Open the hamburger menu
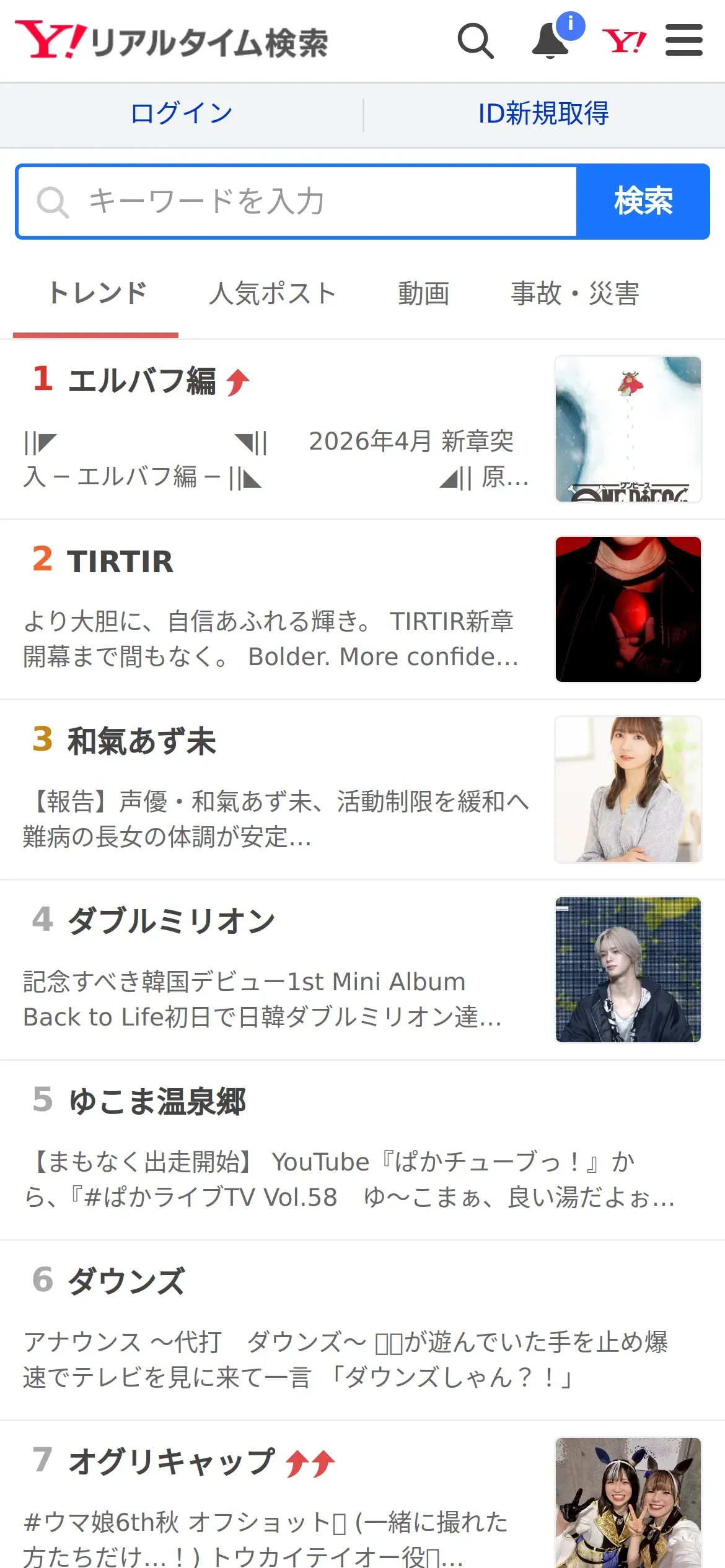This screenshot has width=725, height=1568. pos(683,41)
